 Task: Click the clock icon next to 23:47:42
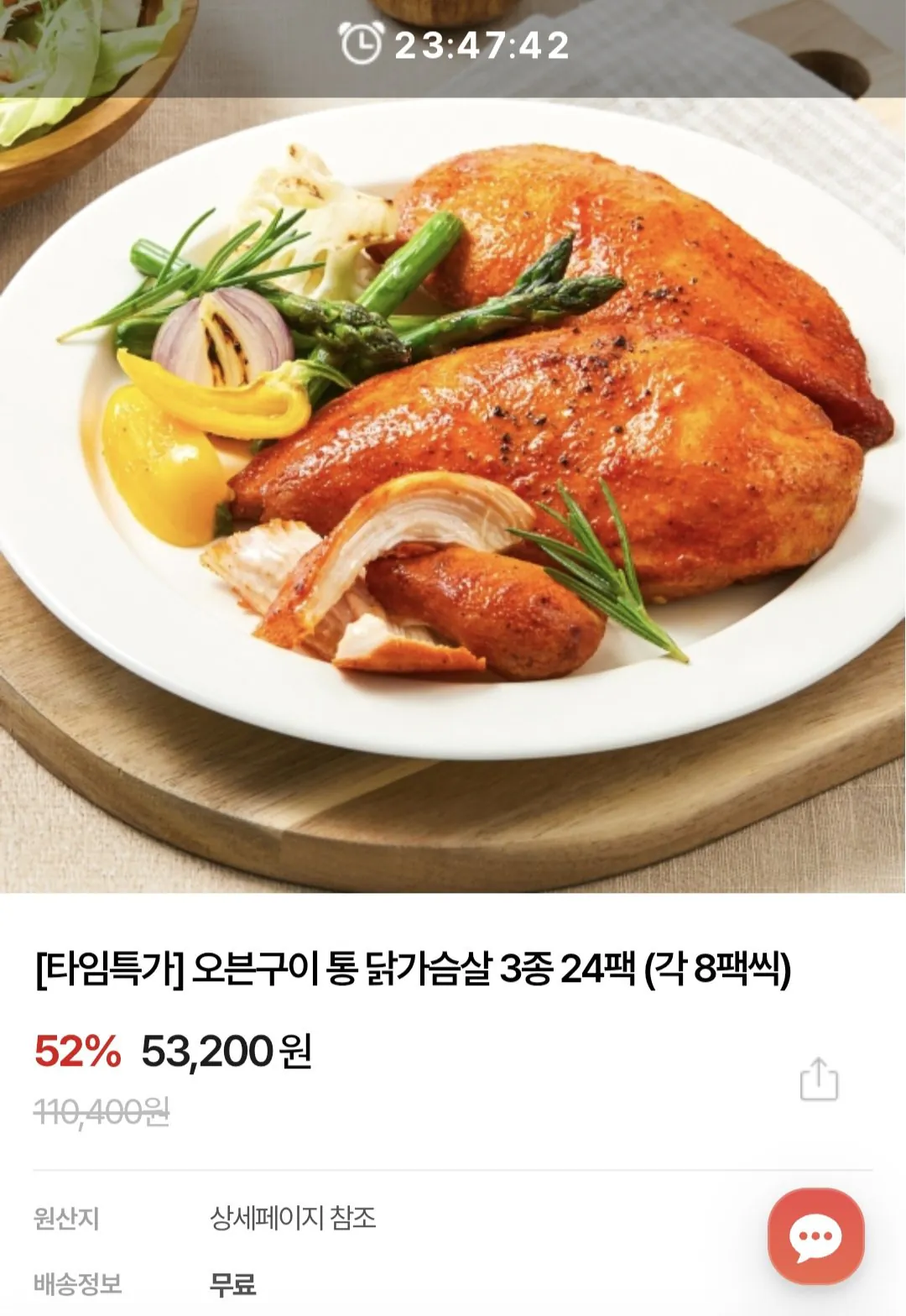pos(361,46)
